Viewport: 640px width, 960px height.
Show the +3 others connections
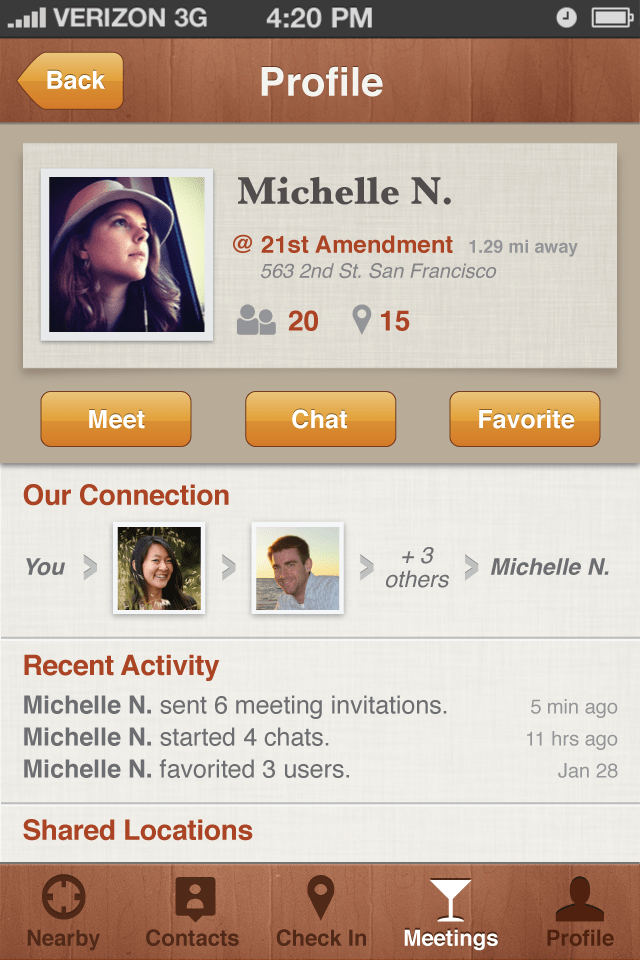pyautogui.click(x=417, y=568)
